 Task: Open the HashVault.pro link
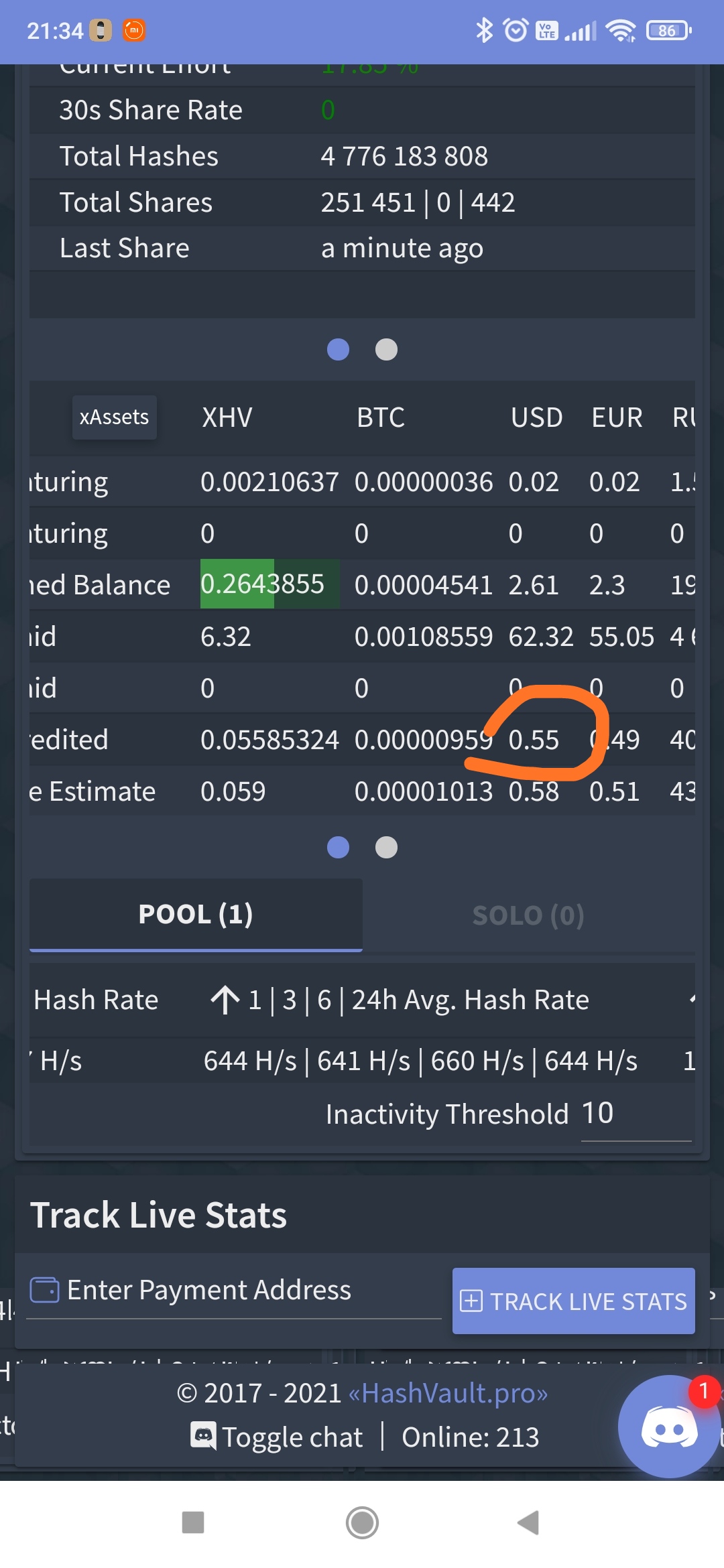(x=448, y=1393)
